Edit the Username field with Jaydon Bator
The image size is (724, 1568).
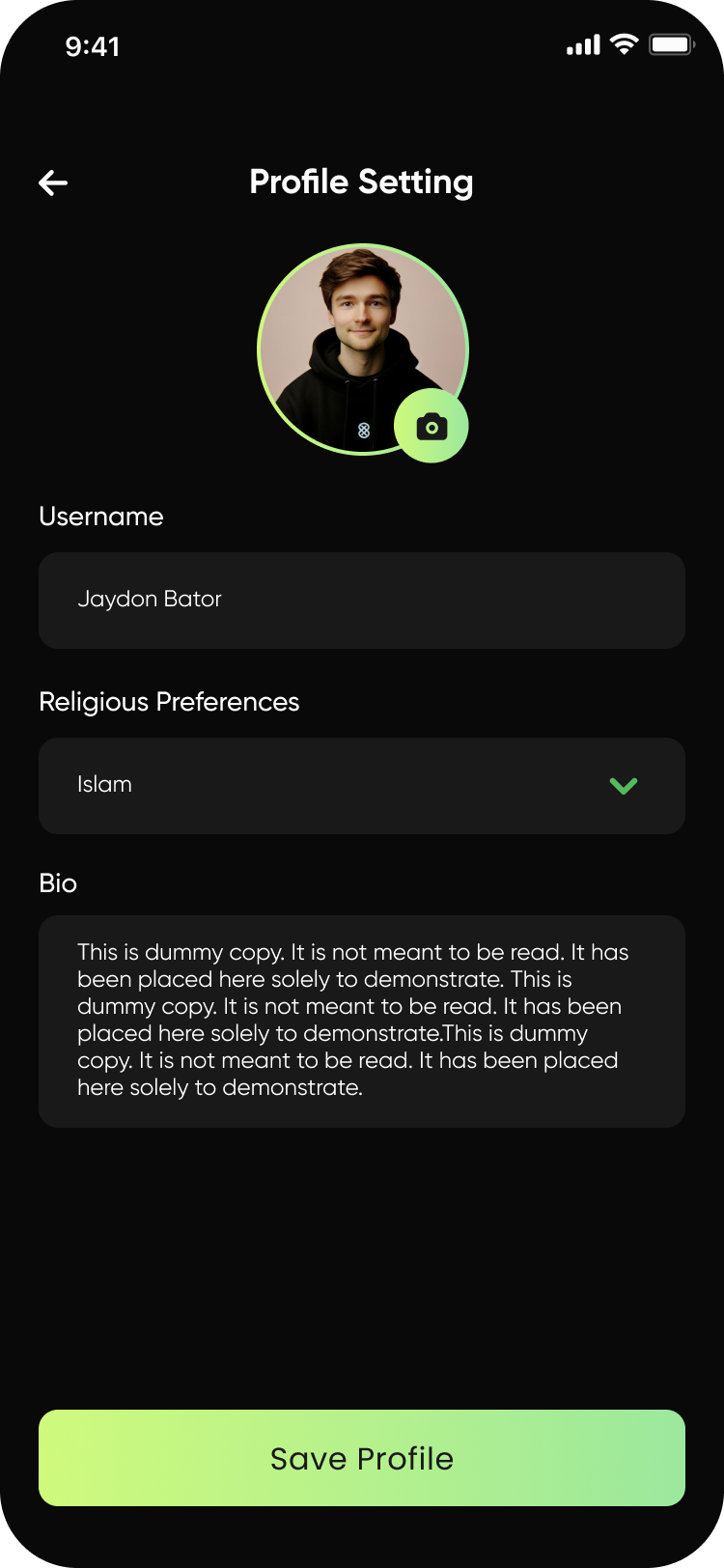click(362, 600)
